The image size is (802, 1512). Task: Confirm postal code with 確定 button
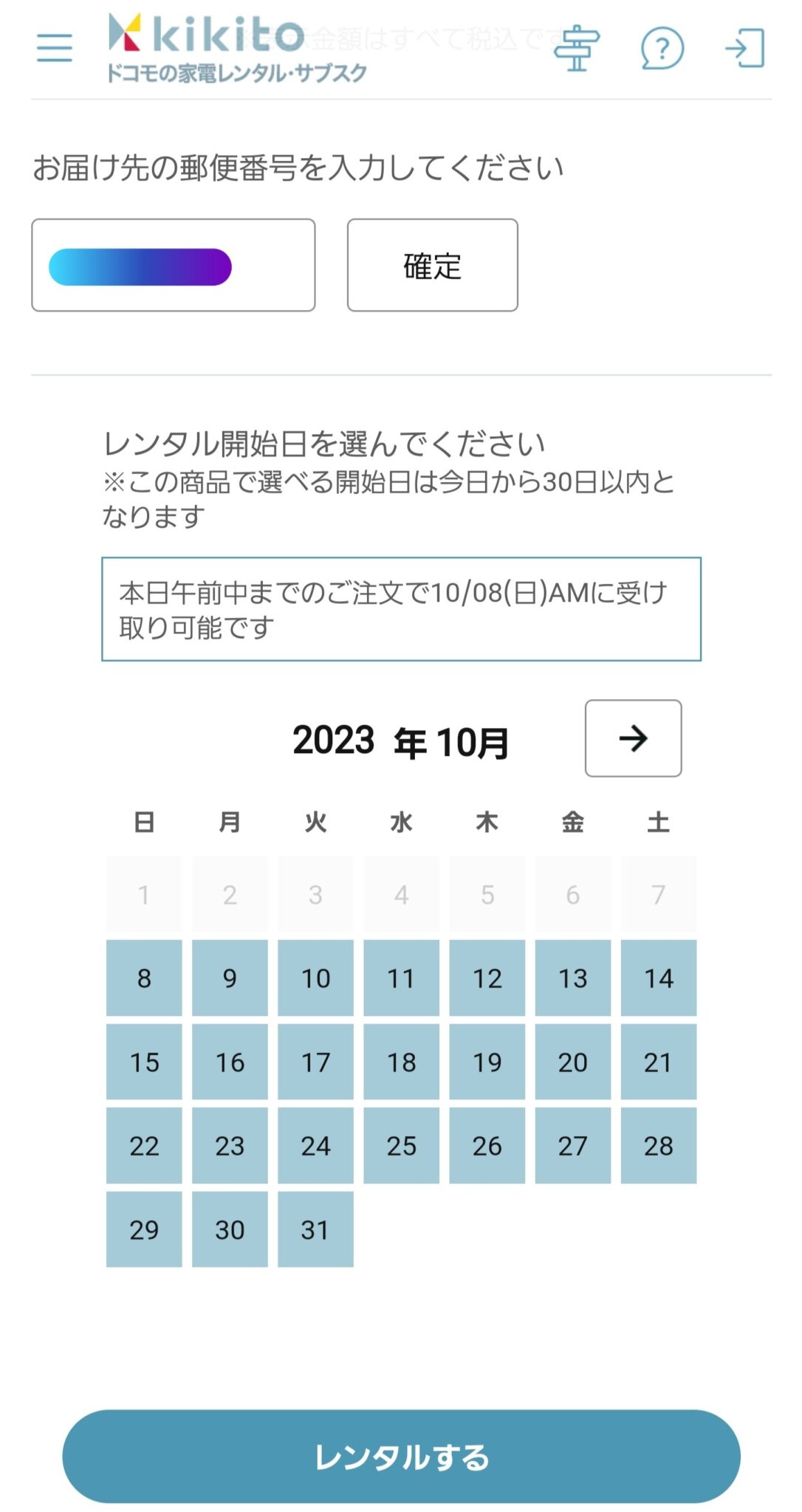click(x=432, y=265)
